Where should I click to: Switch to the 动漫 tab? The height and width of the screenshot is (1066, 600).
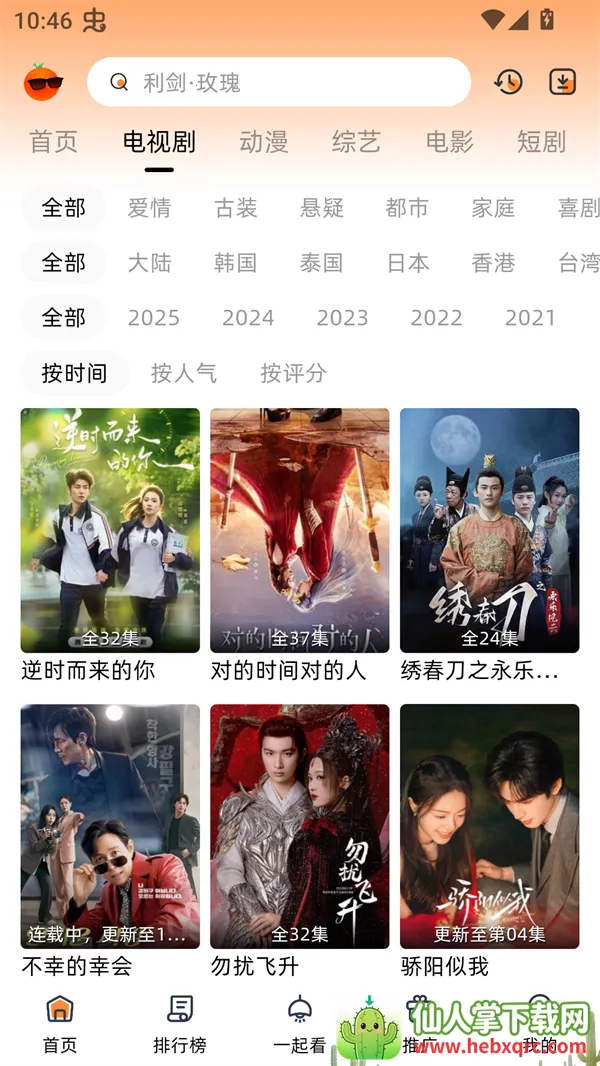[264, 142]
